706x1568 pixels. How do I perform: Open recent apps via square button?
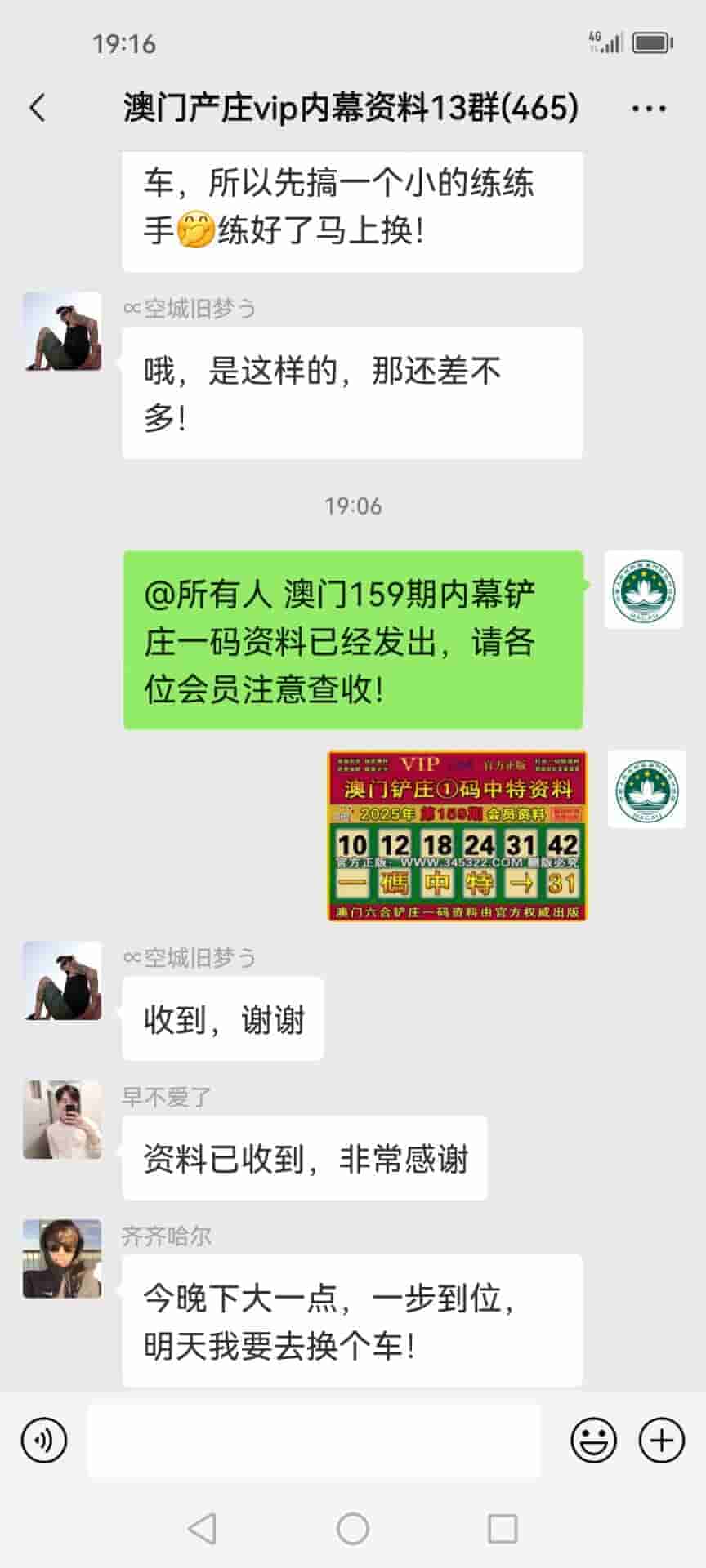[502, 1528]
